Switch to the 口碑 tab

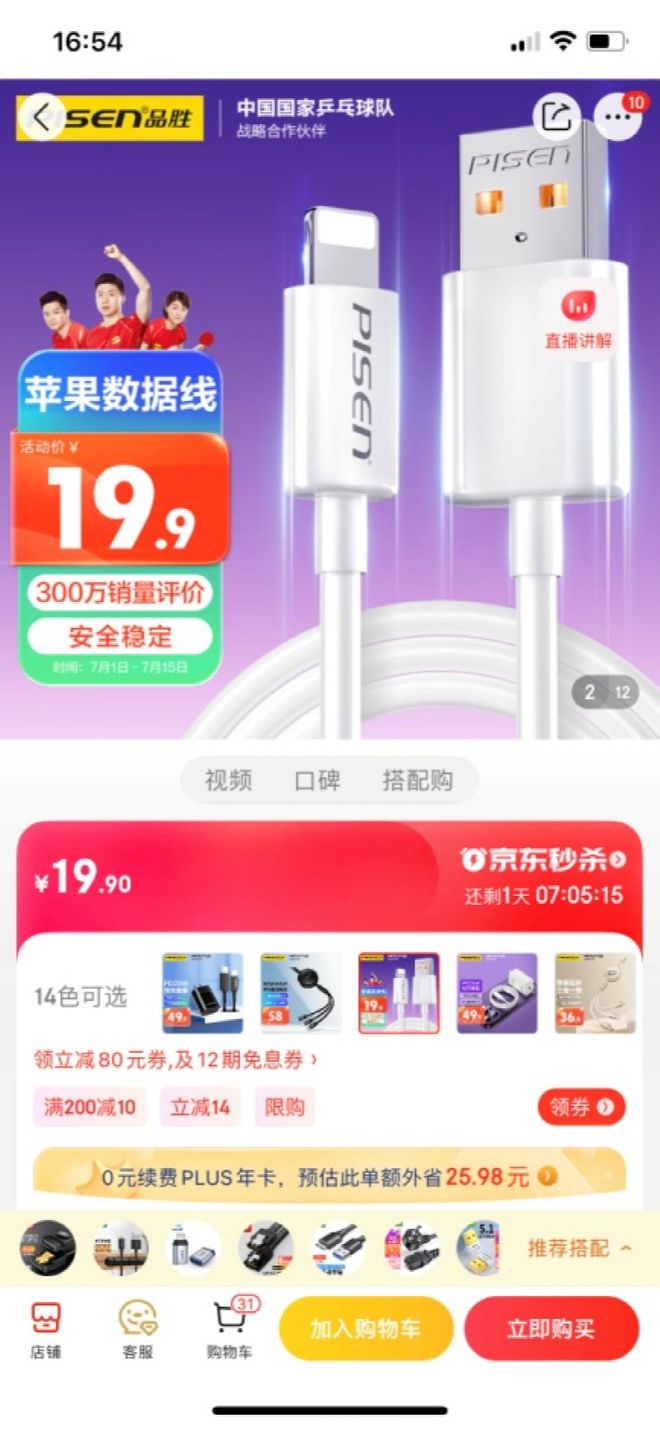(317, 781)
